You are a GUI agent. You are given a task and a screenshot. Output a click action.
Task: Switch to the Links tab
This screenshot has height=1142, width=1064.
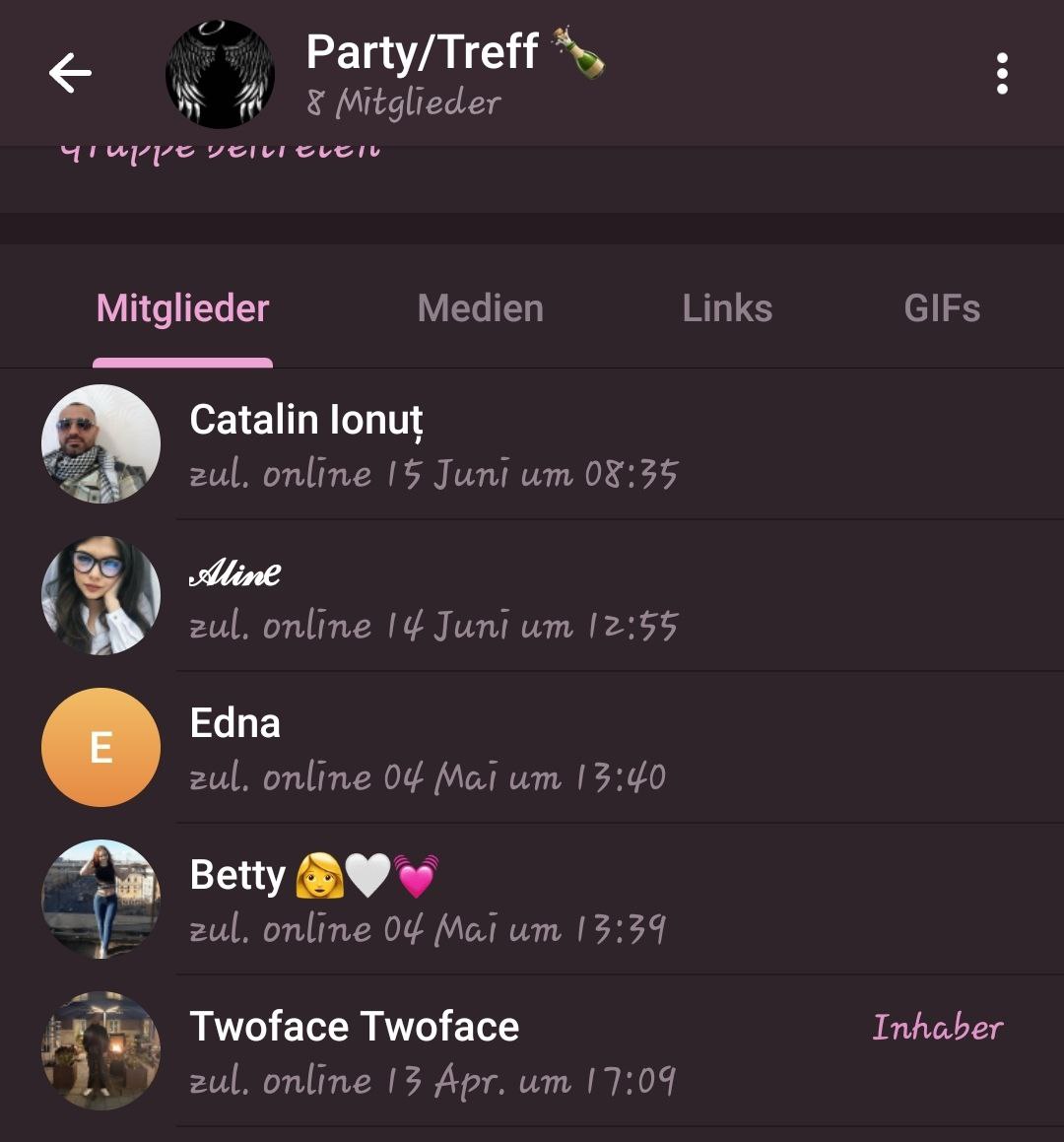click(727, 308)
